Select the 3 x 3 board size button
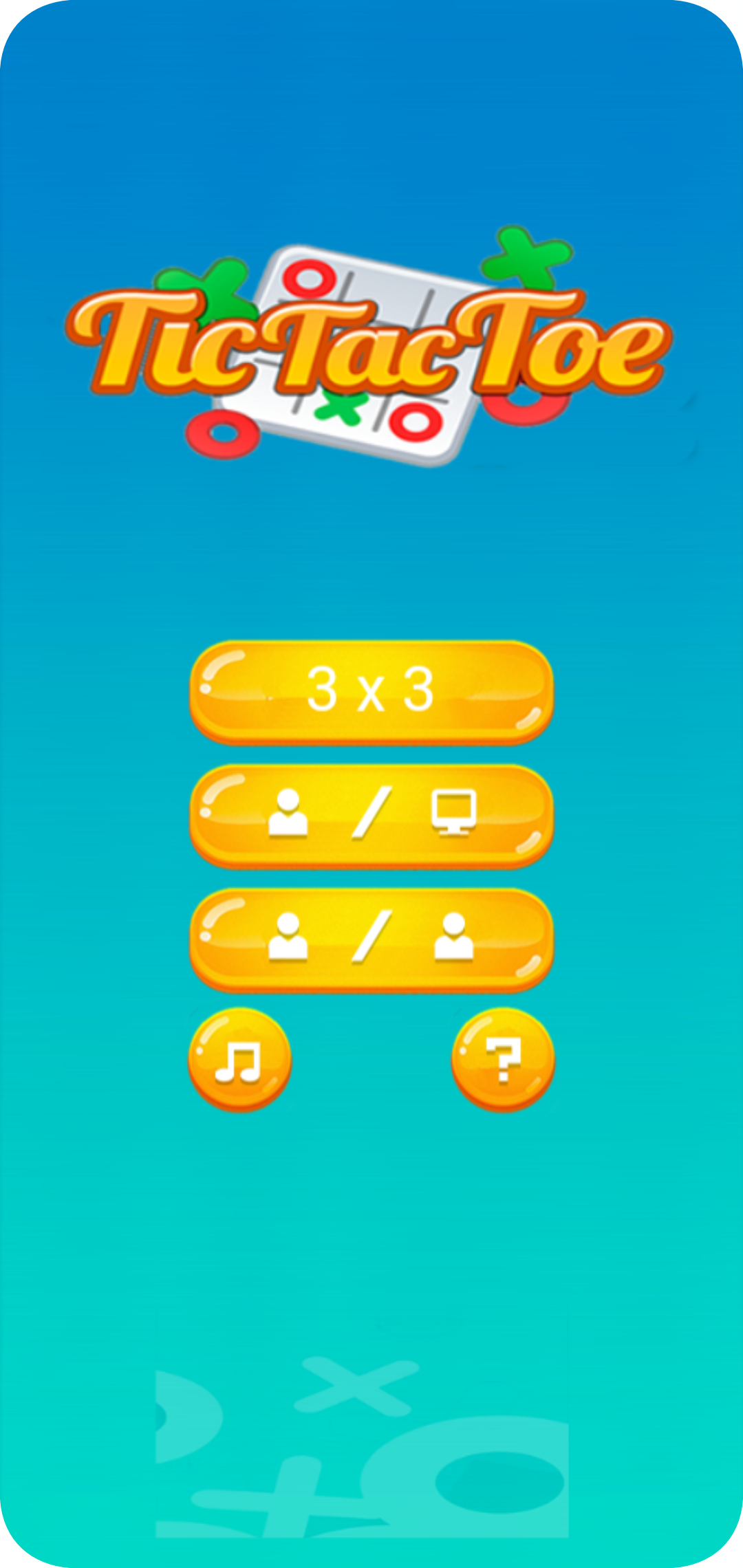Viewport: 743px width, 1568px height. (371, 691)
